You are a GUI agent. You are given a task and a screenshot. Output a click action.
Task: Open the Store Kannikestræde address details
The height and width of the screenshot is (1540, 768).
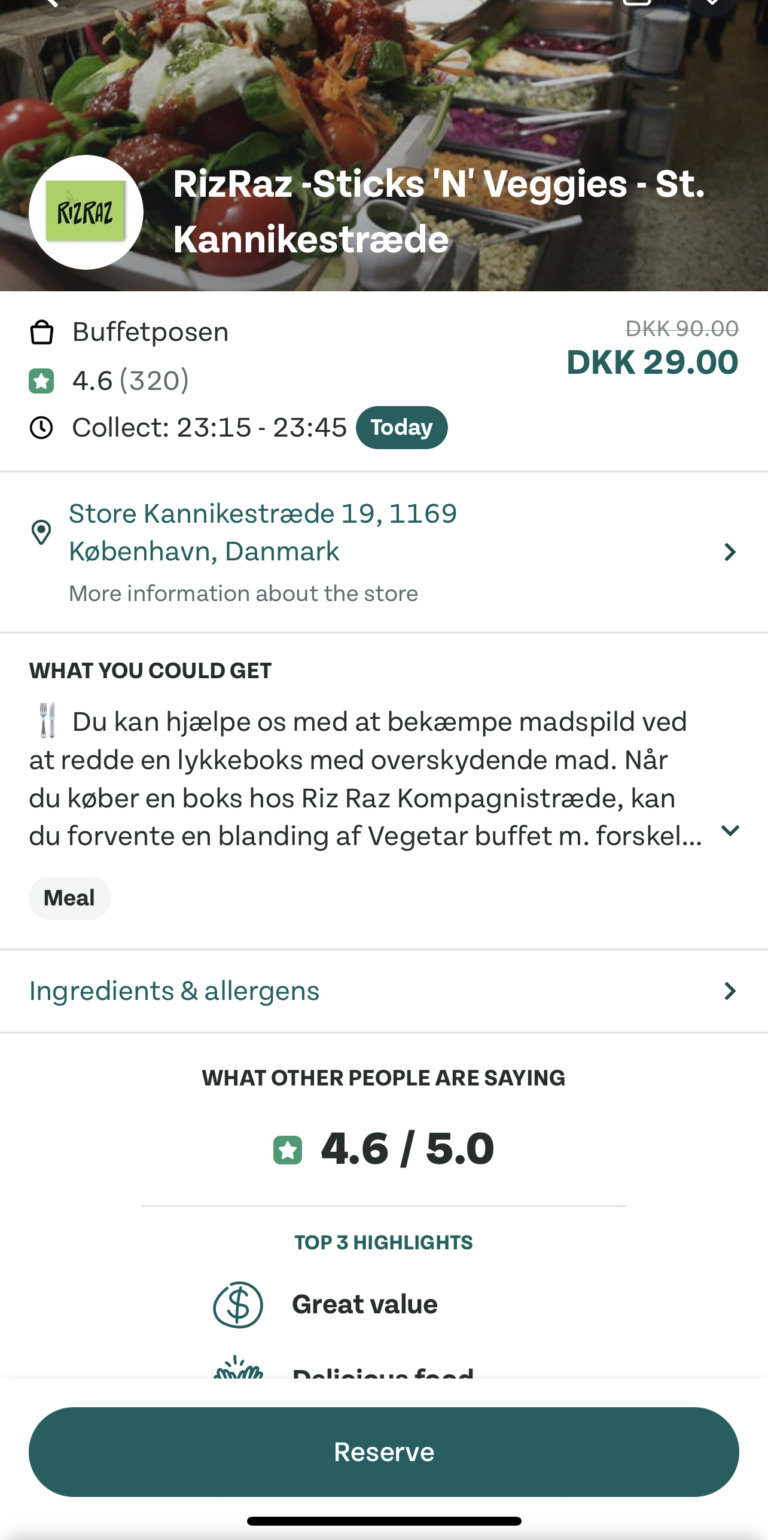point(384,552)
